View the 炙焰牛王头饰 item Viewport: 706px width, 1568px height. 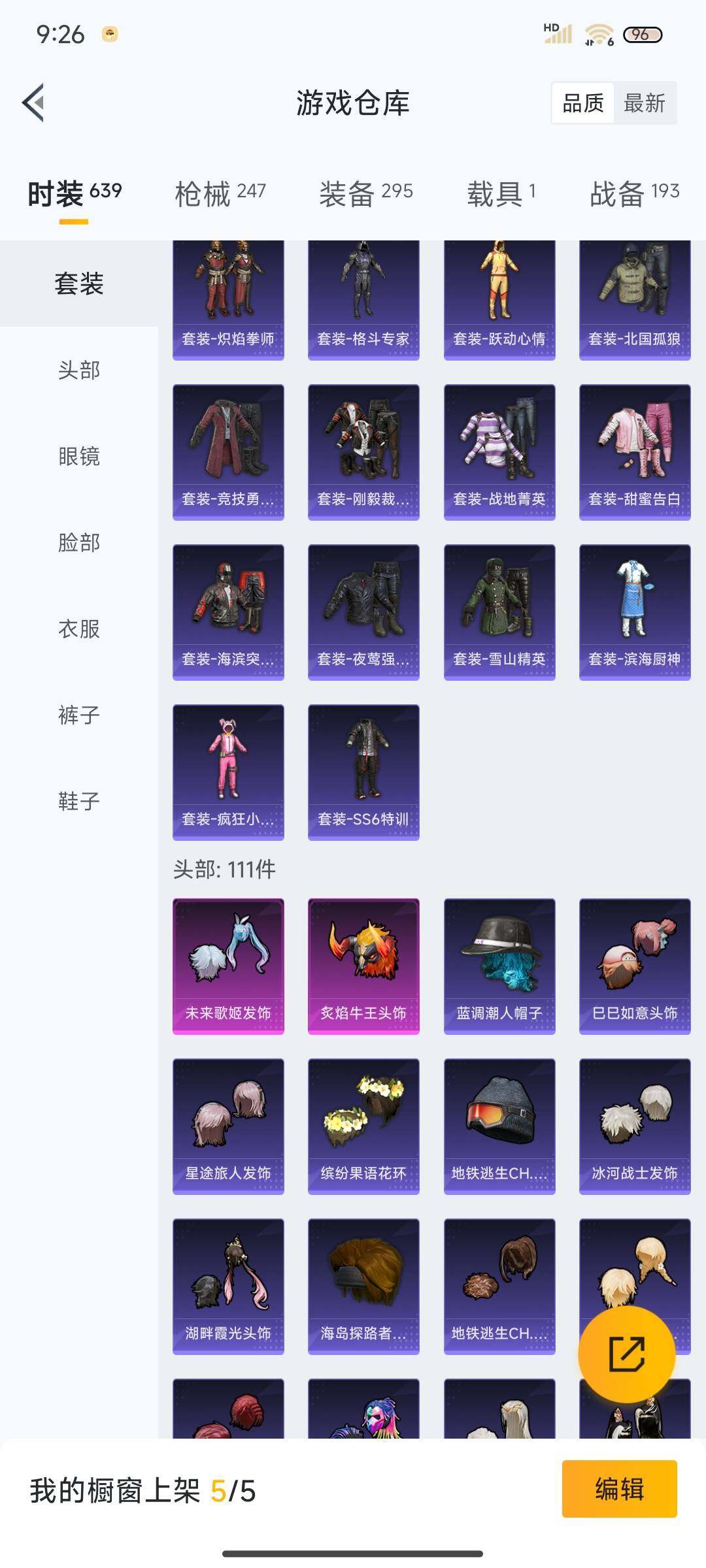pyautogui.click(x=363, y=966)
